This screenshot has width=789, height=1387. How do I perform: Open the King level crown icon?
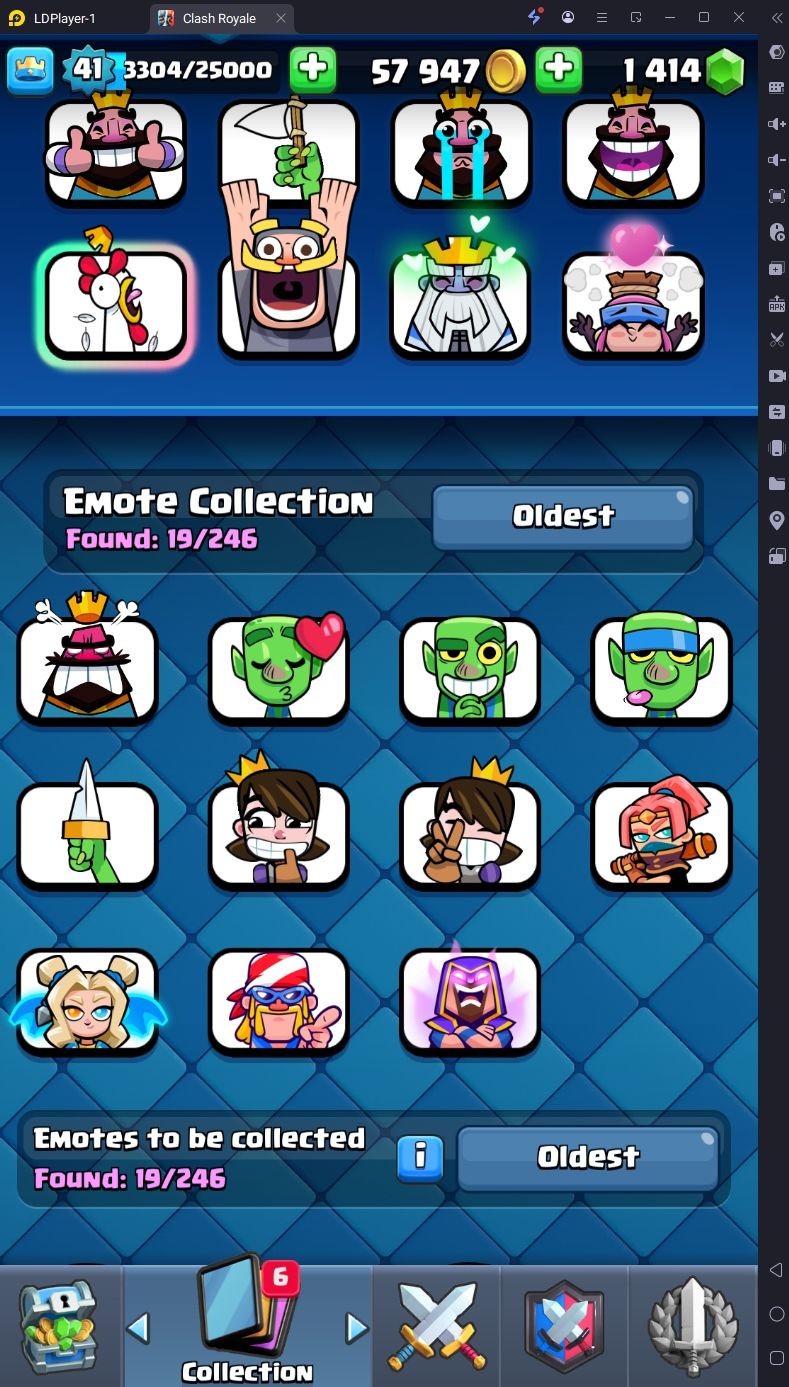[x=30, y=70]
